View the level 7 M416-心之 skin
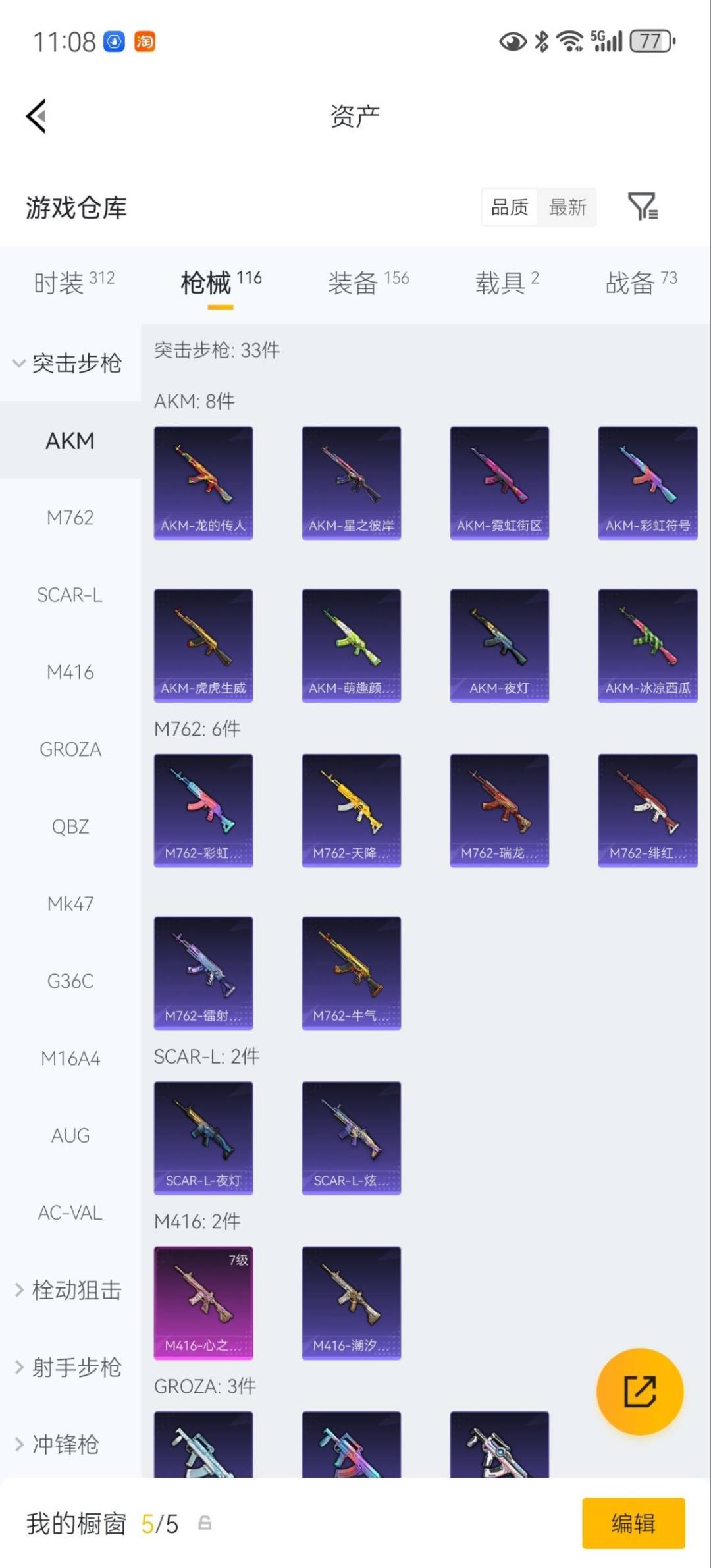Screen dimensions: 711x1568 [203, 1302]
